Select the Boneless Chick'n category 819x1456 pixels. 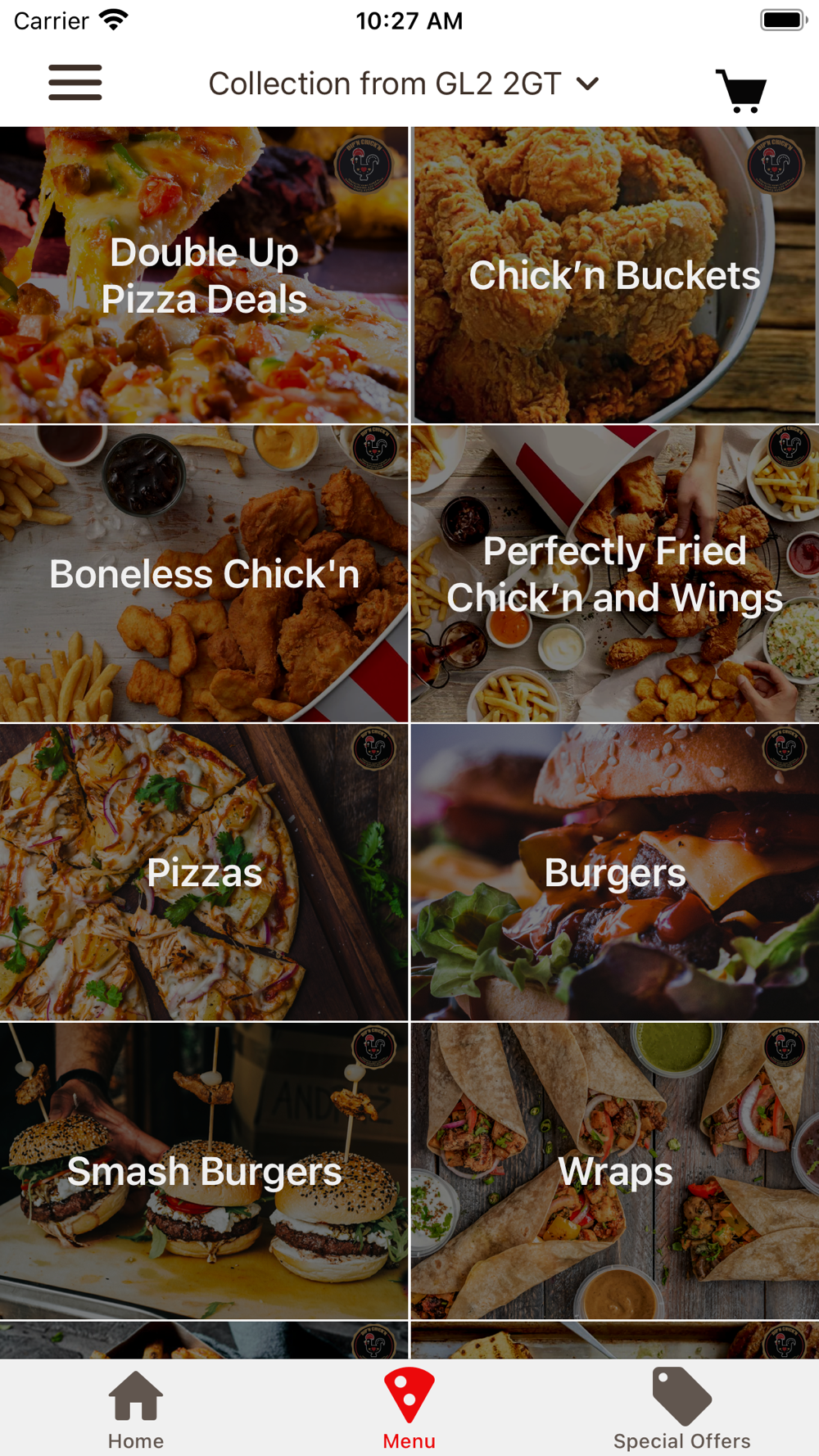point(204,573)
